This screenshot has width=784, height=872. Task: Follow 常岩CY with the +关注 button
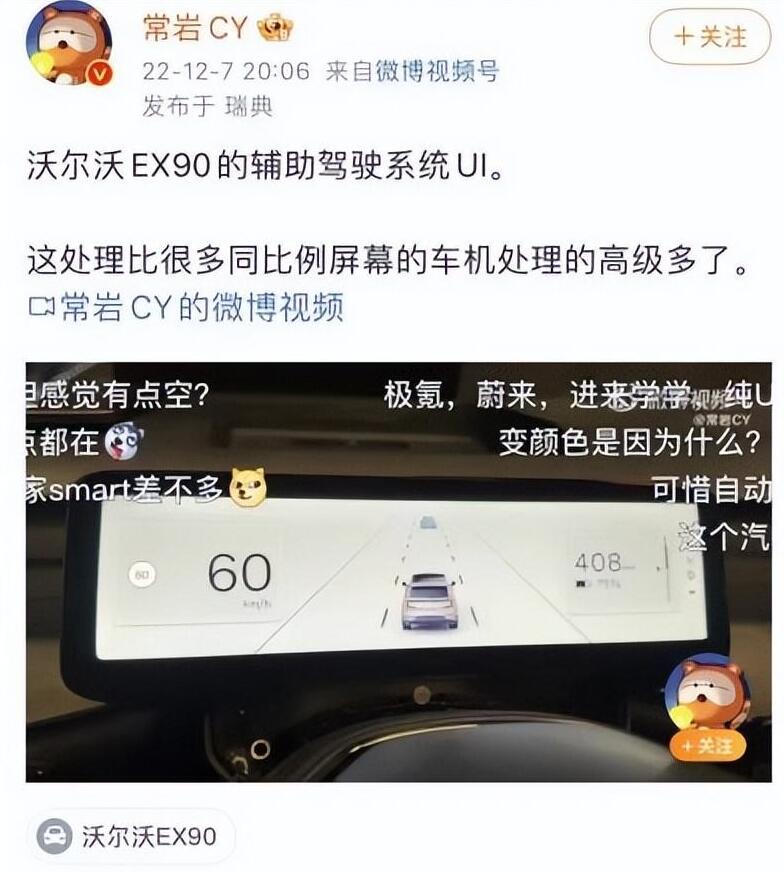coord(711,37)
